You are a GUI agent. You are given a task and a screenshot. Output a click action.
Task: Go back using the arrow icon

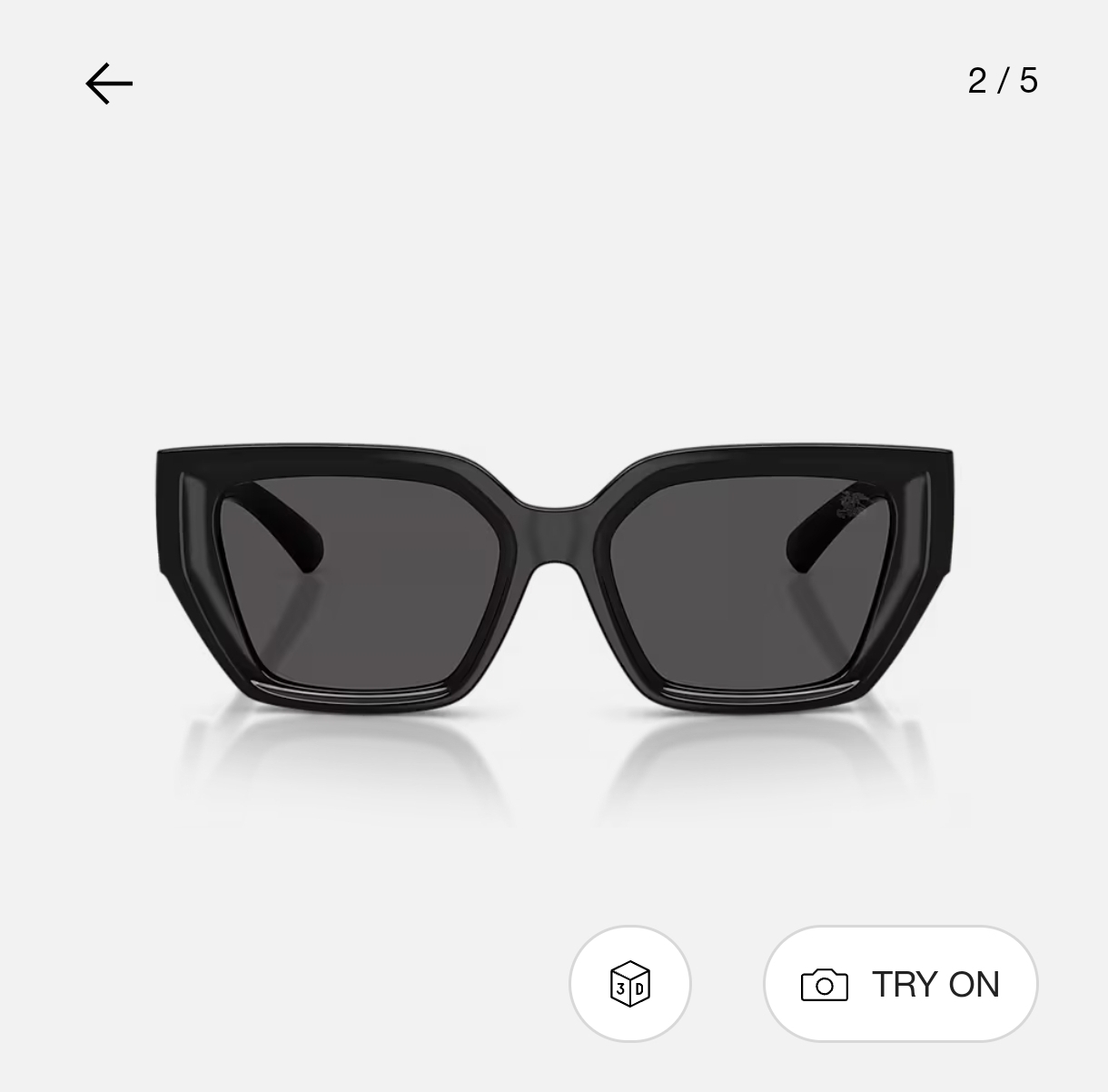coord(109,84)
